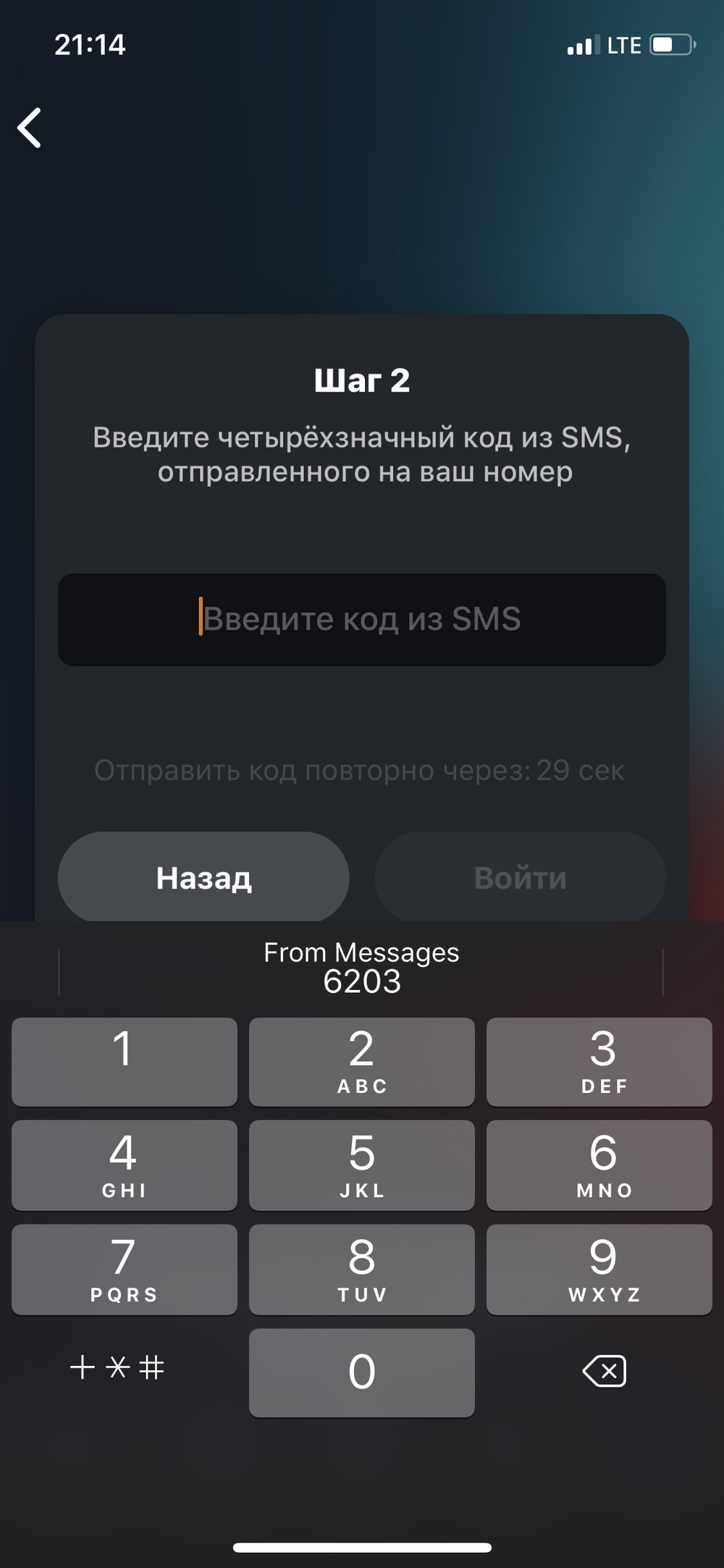This screenshot has height=1568, width=724.
Task: Tap the Назад button
Action: (x=203, y=877)
